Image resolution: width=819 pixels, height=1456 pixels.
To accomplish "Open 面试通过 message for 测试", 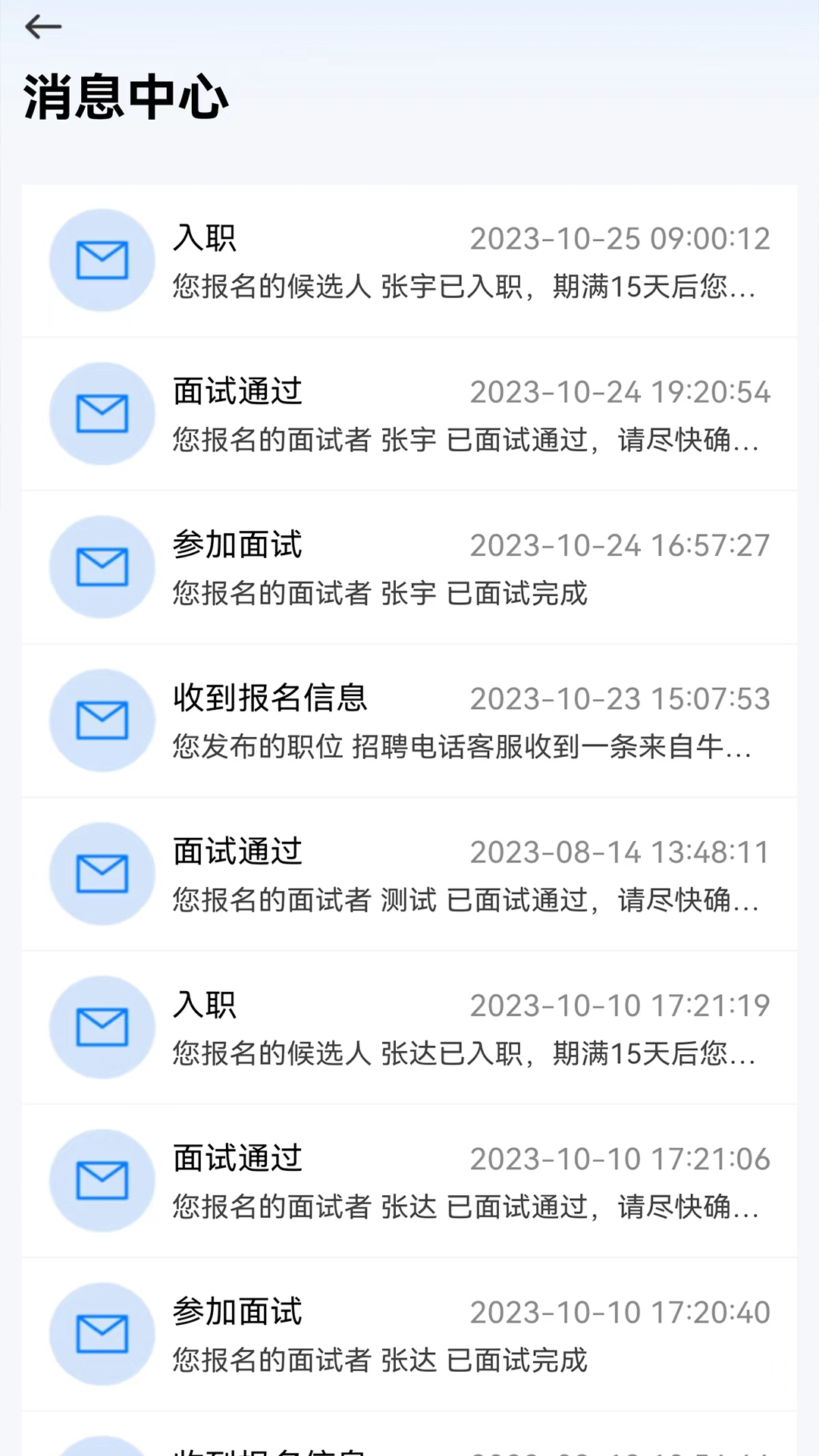I will [409, 874].
